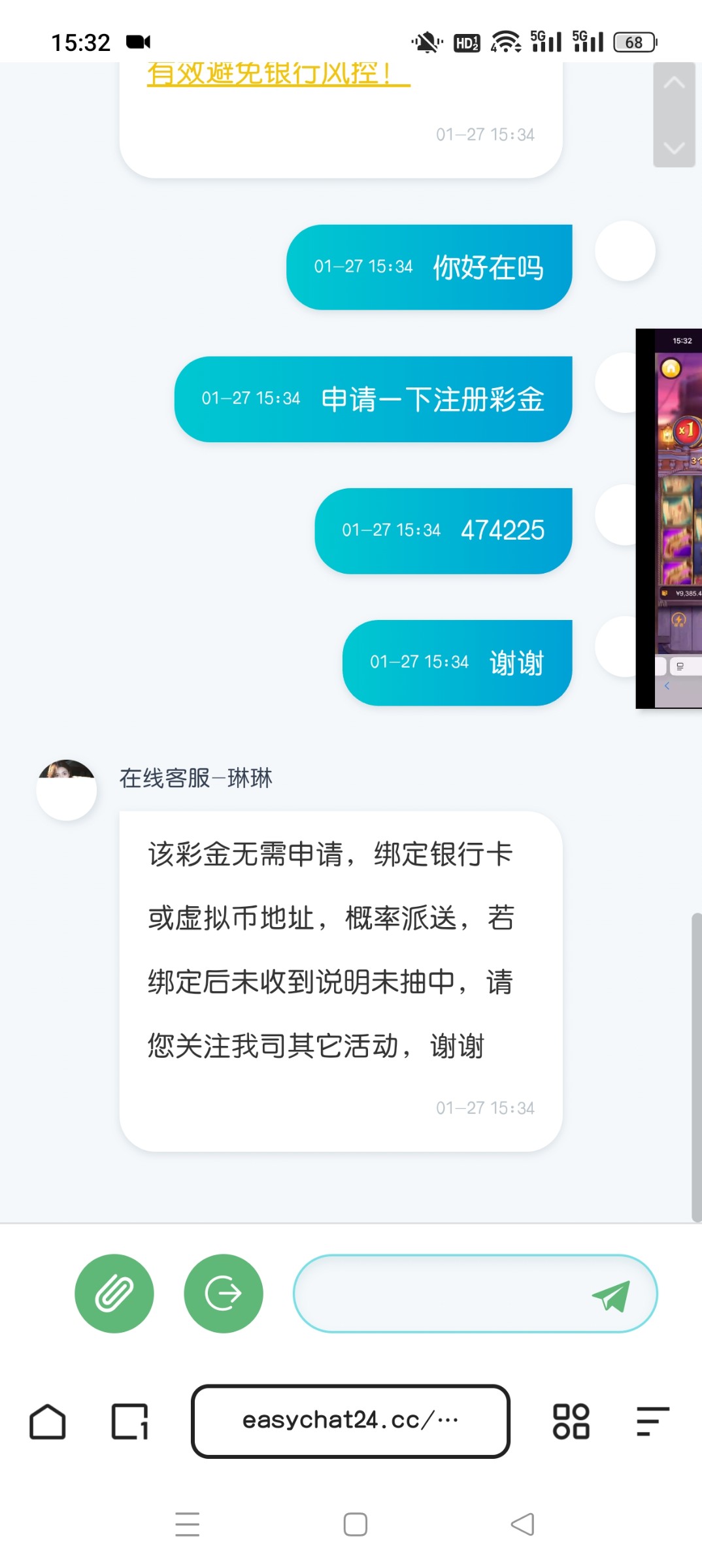Image resolution: width=702 pixels, height=1568 pixels.
Task: Jump up with the upper chevron arrow
Action: click(x=674, y=84)
